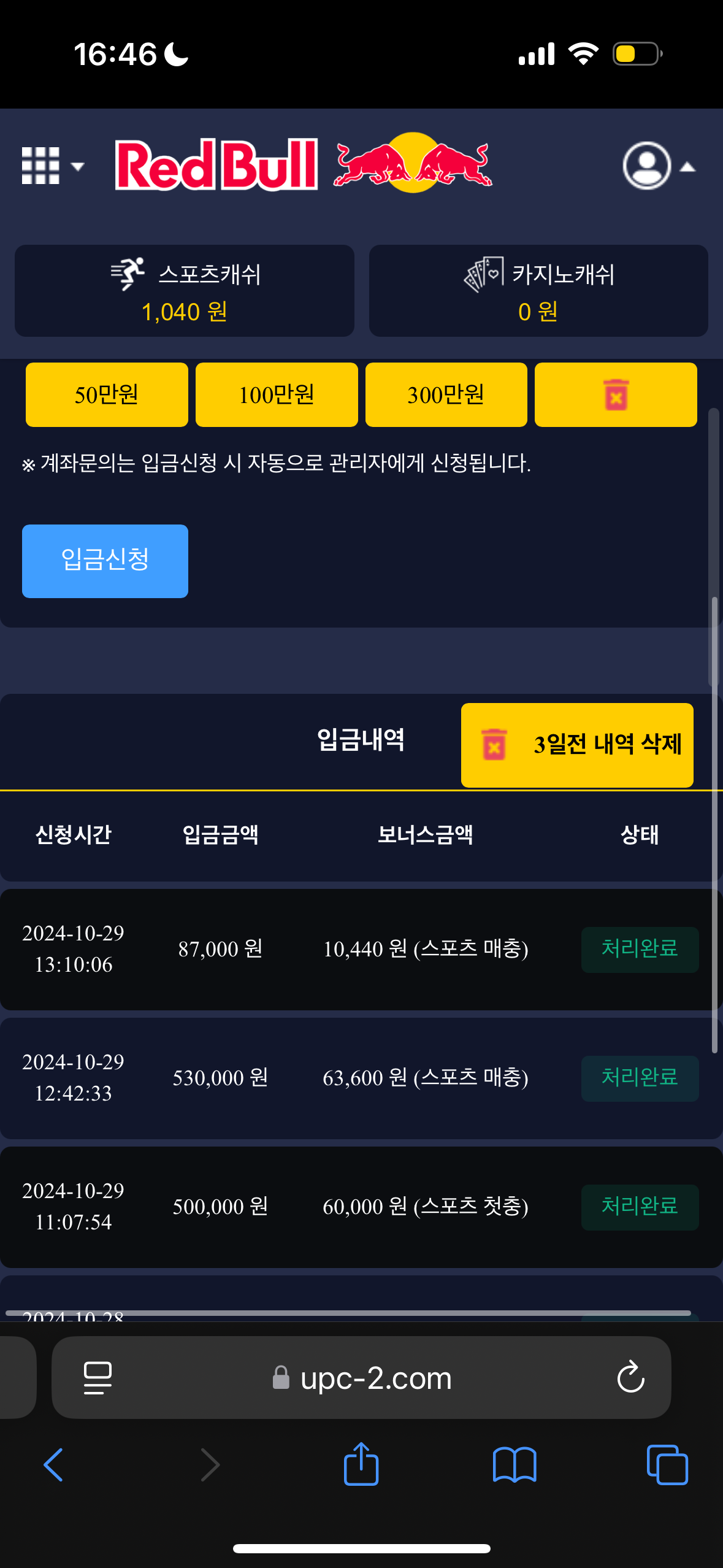Submit the 입금신청 deposit request
The height and width of the screenshot is (1568, 723).
click(x=105, y=561)
